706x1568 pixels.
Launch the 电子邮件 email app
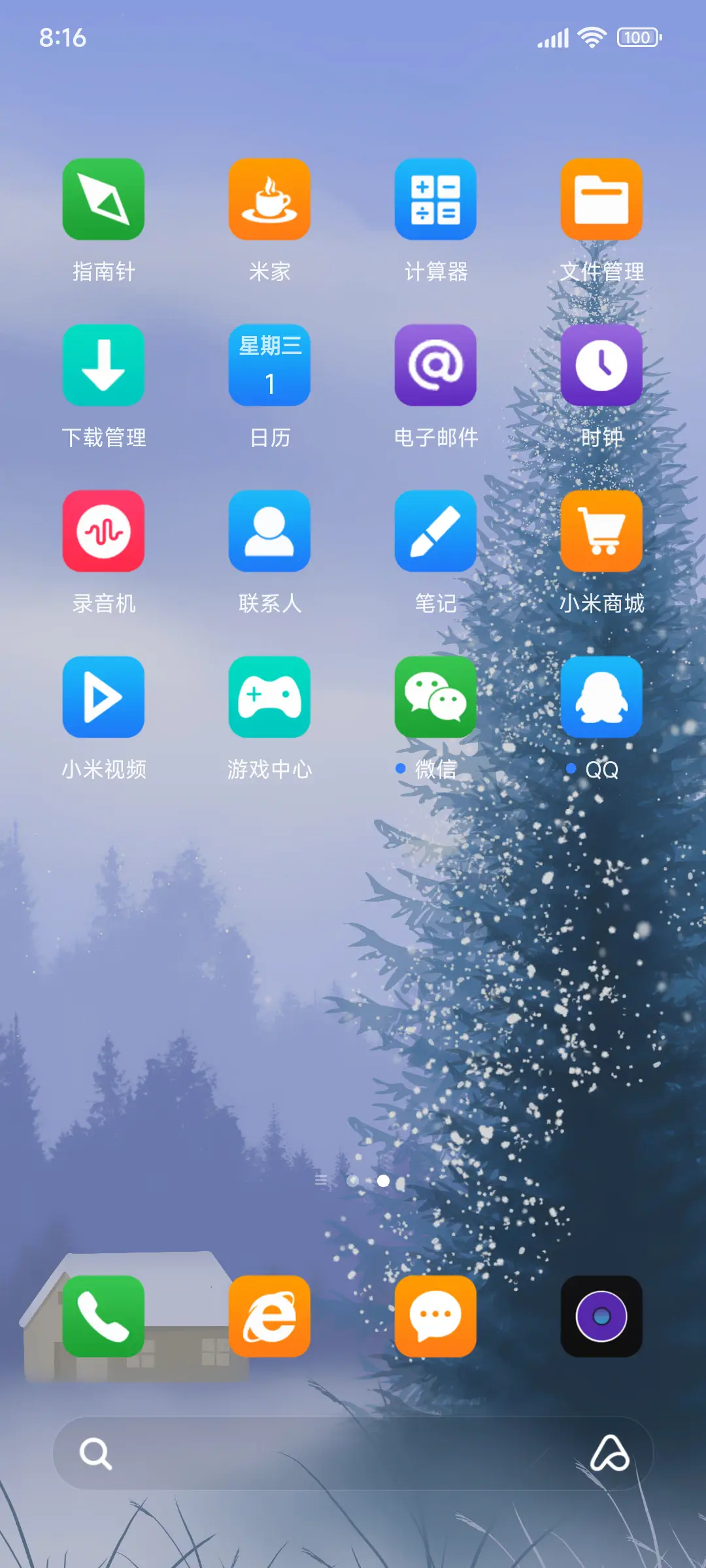click(435, 366)
